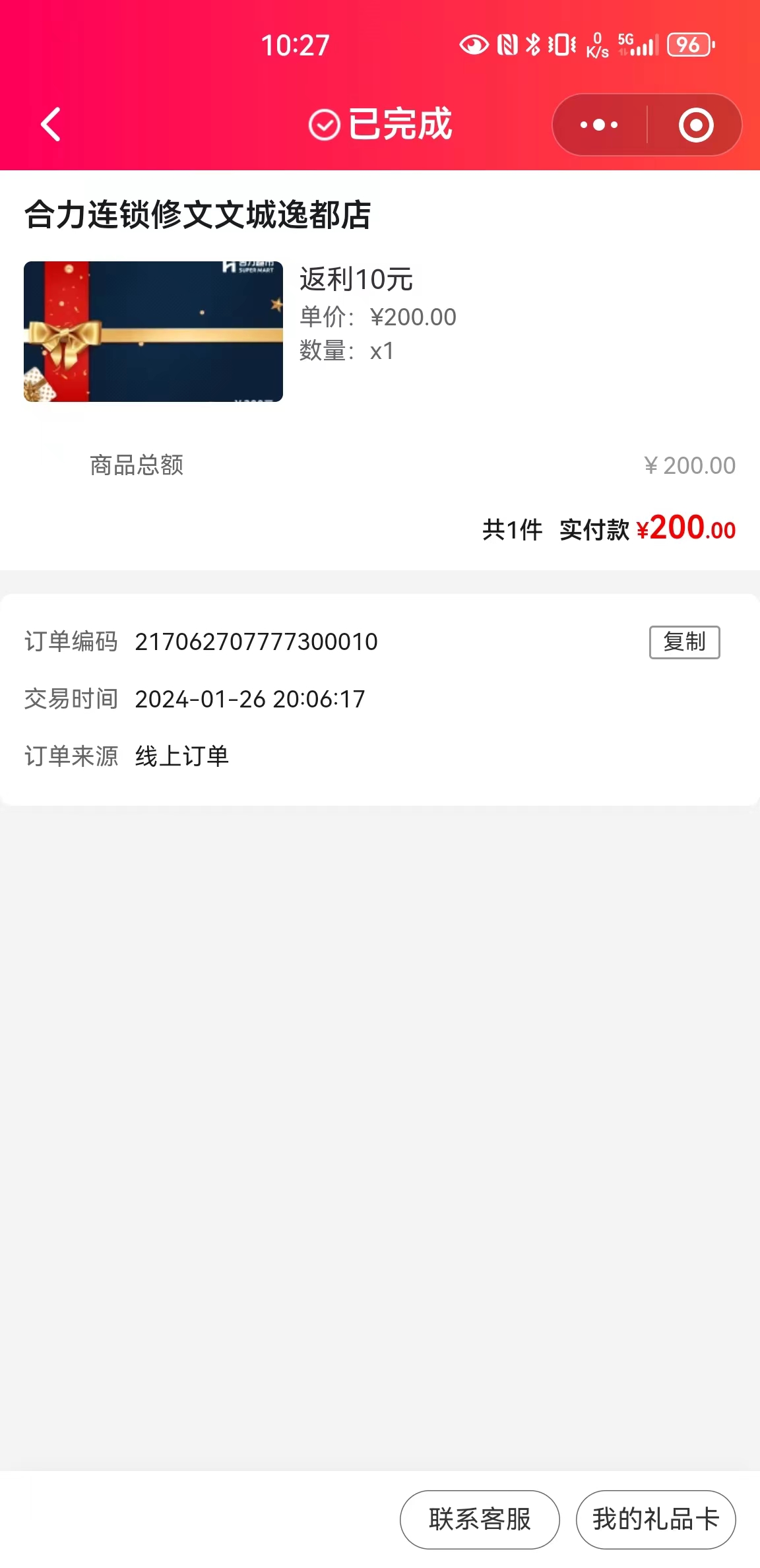View the 返利10元 gift card item

point(153,331)
